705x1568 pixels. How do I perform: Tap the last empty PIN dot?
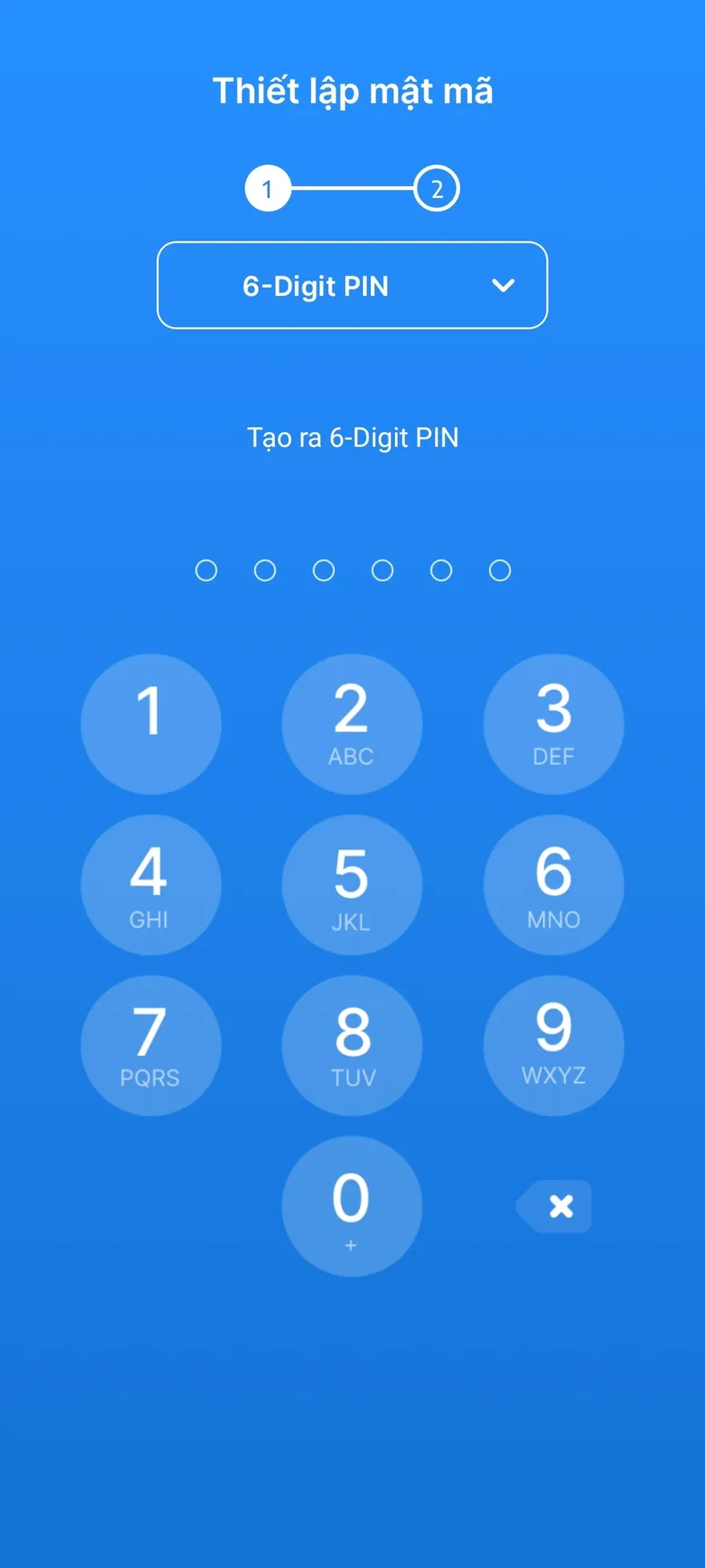coord(499,571)
